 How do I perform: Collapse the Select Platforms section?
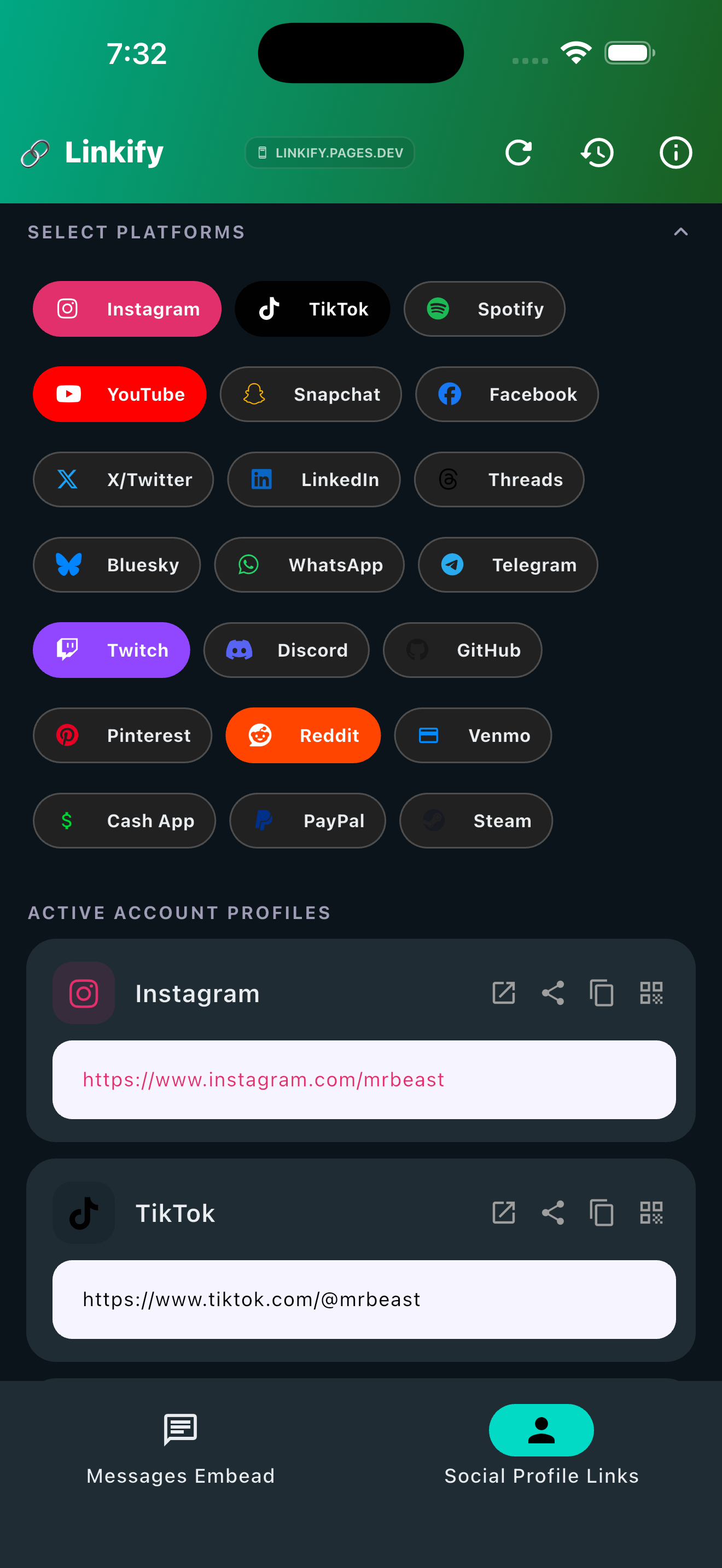point(680,232)
